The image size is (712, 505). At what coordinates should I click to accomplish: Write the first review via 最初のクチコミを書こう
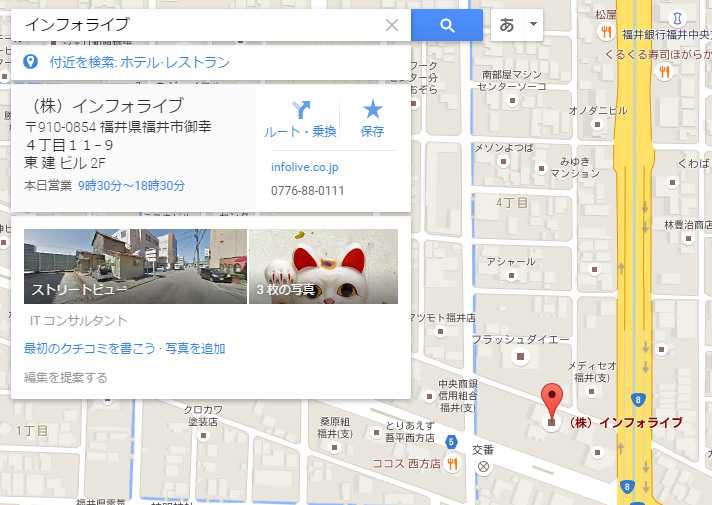point(89,349)
